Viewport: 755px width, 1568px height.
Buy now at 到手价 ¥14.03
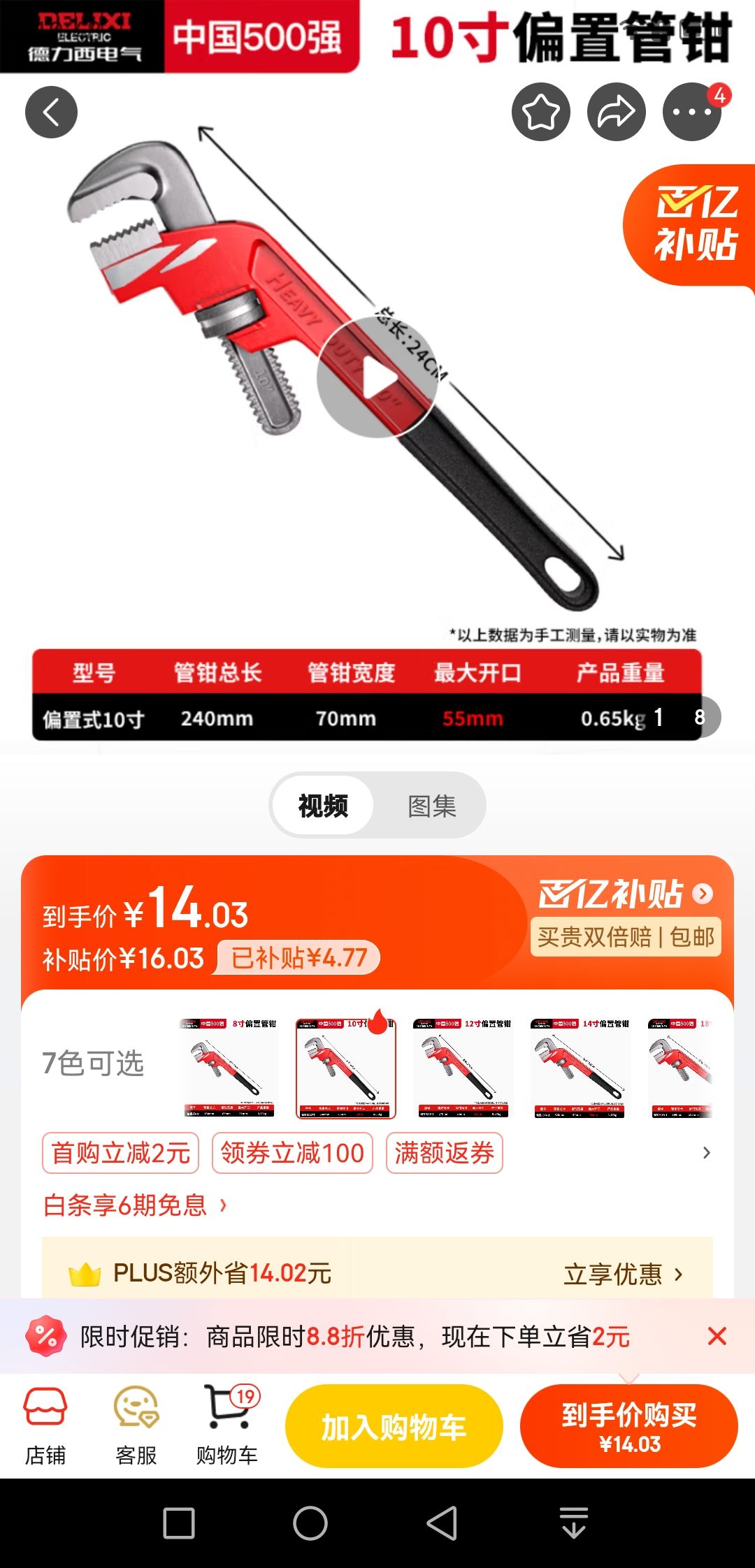(x=629, y=1426)
